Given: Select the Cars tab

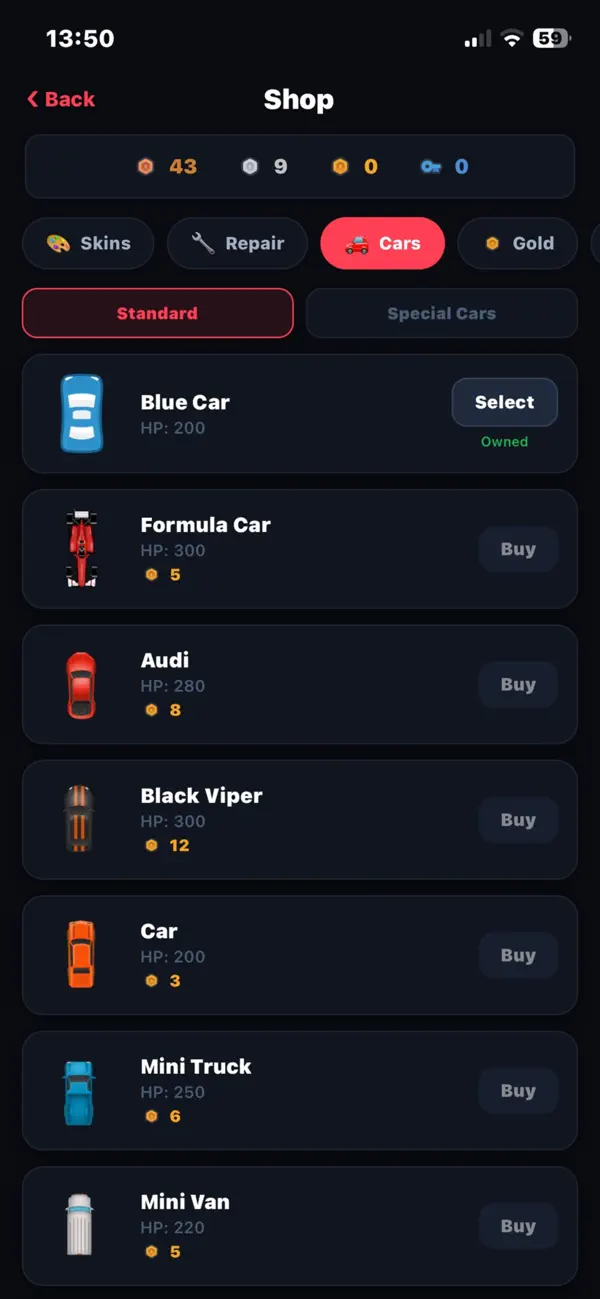Looking at the screenshot, I should 382,243.
